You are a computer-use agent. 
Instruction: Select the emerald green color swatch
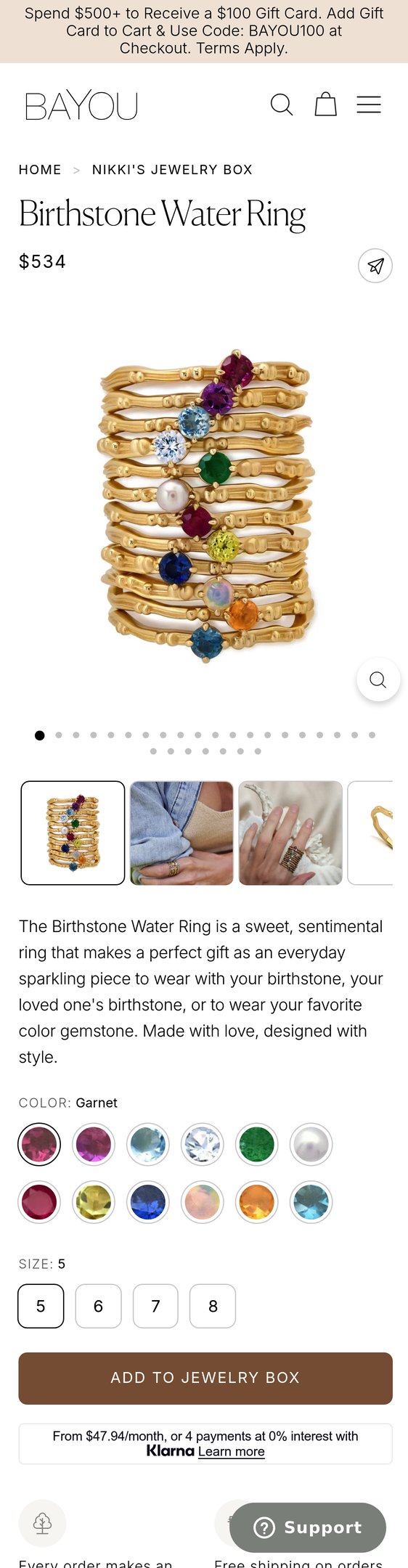click(257, 1144)
